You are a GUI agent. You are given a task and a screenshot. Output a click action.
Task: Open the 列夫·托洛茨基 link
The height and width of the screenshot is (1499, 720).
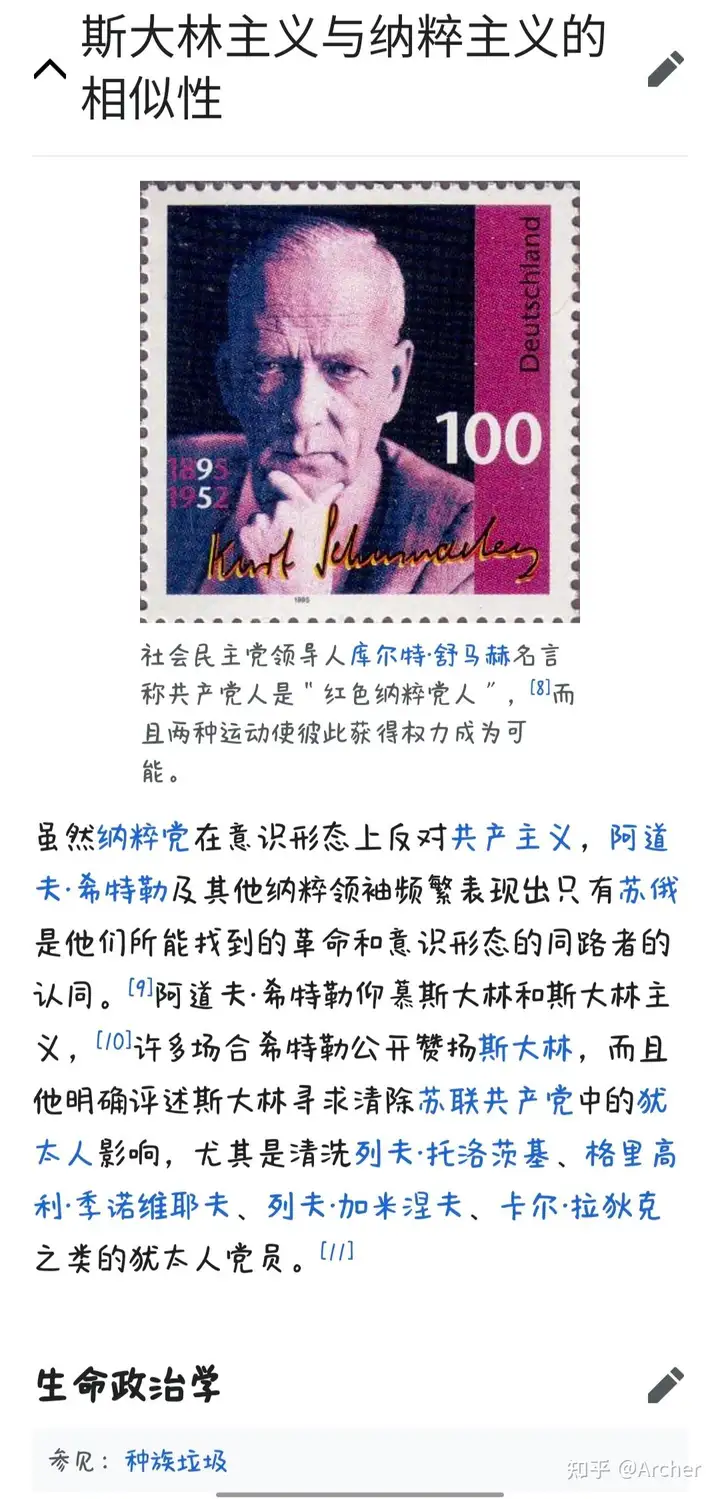pos(452,1154)
